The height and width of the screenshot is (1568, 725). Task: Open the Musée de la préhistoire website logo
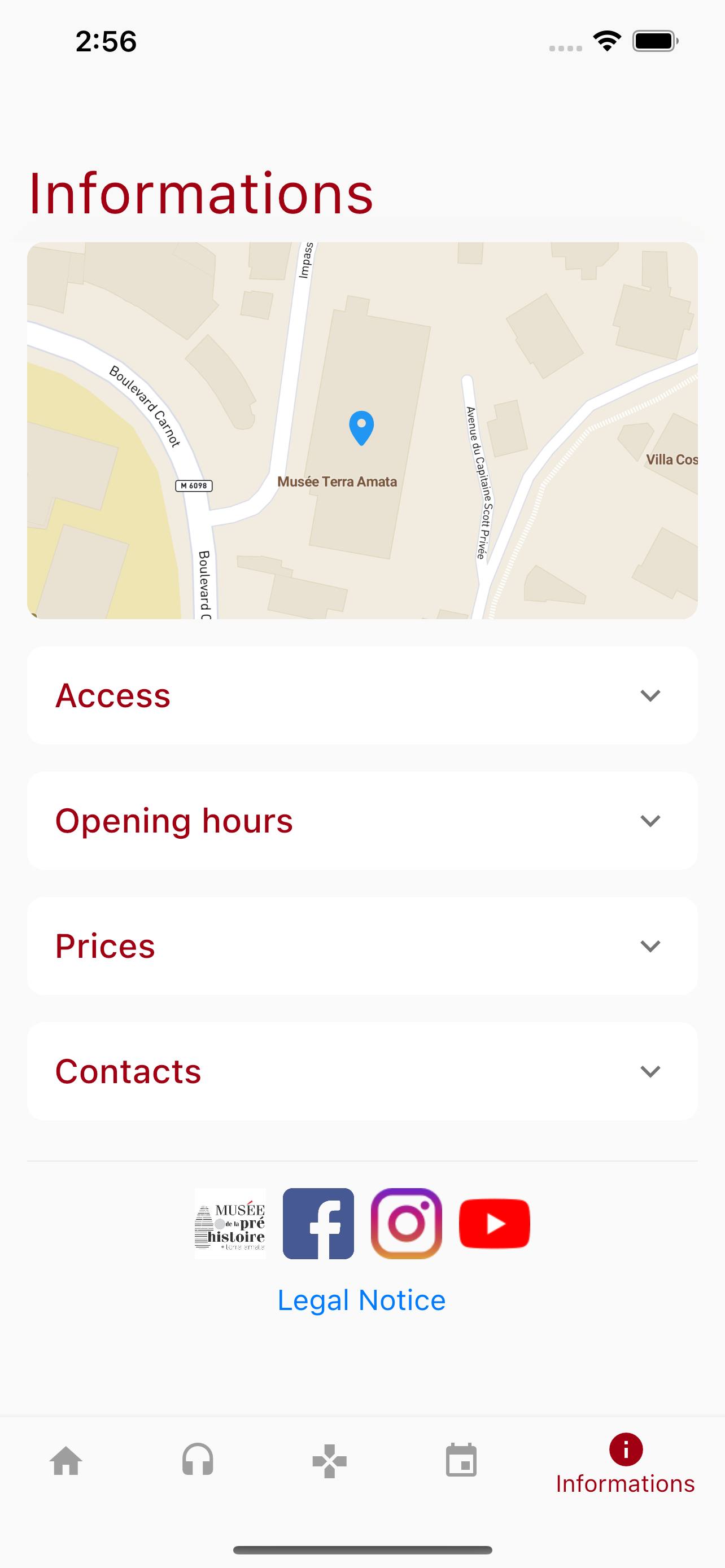pyautogui.click(x=230, y=1224)
